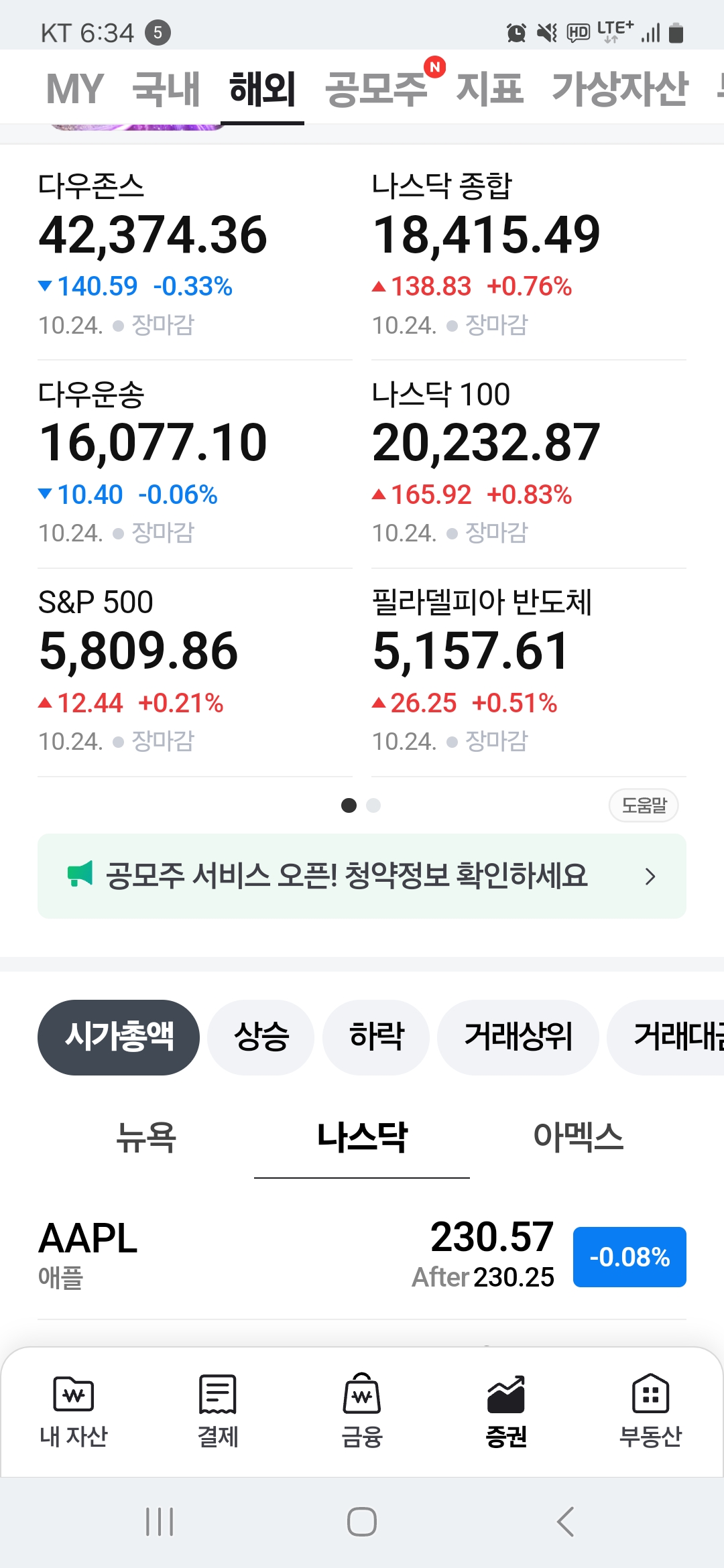This screenshot has width=724, height=1568.
Task: Switch to the MY tab
Action: (x=74, y=88)
